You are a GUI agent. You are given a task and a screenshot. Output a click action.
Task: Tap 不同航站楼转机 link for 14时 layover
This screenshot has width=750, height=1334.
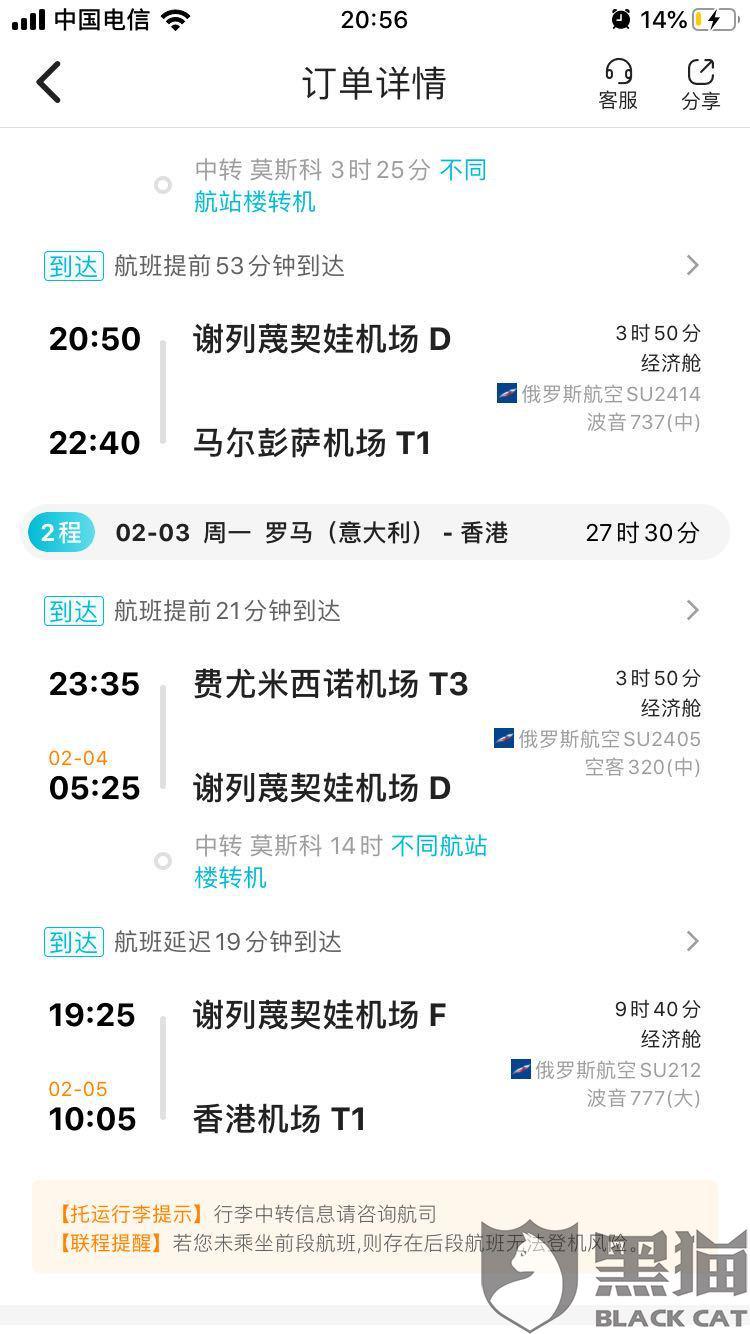tap(340, 862)
